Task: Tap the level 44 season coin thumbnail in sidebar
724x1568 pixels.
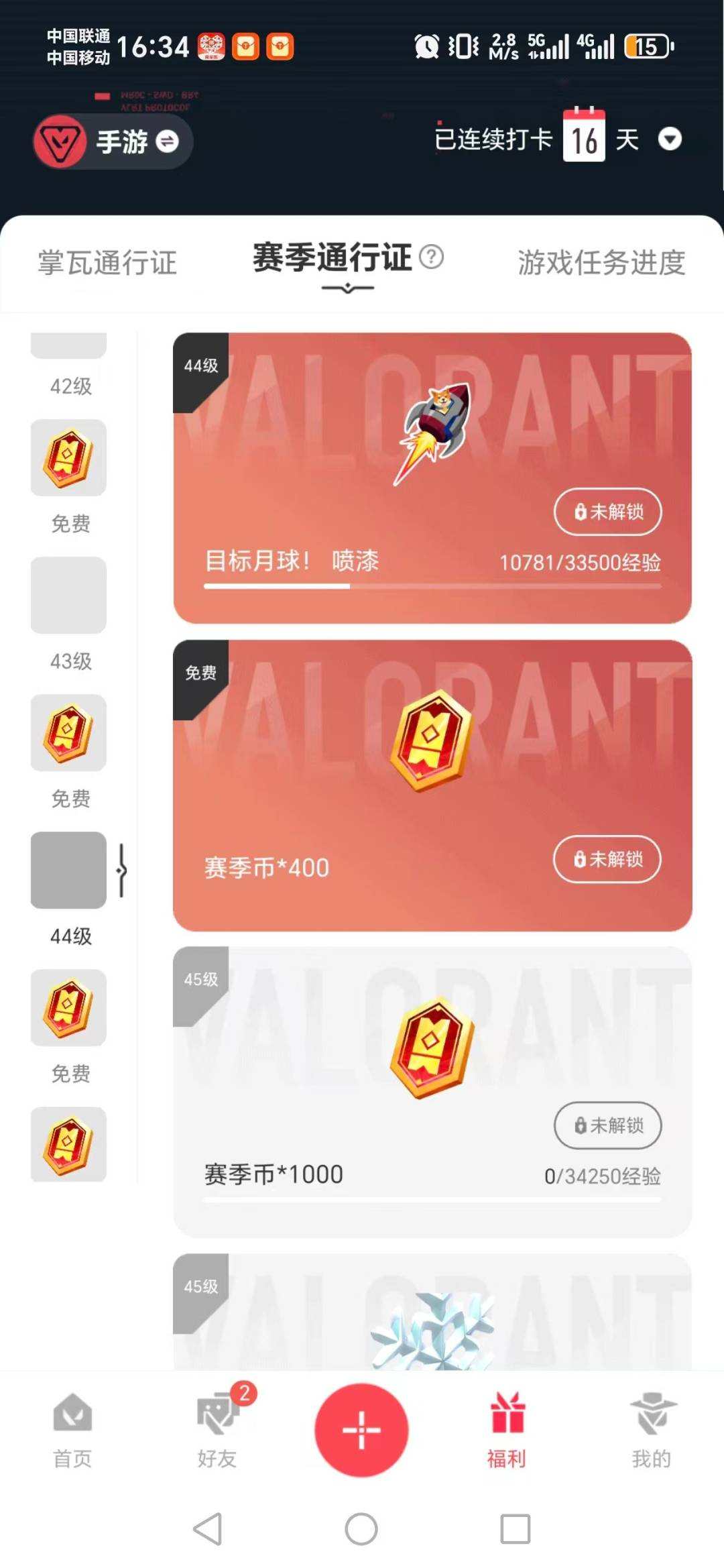Action: (x=69, y=1009)
